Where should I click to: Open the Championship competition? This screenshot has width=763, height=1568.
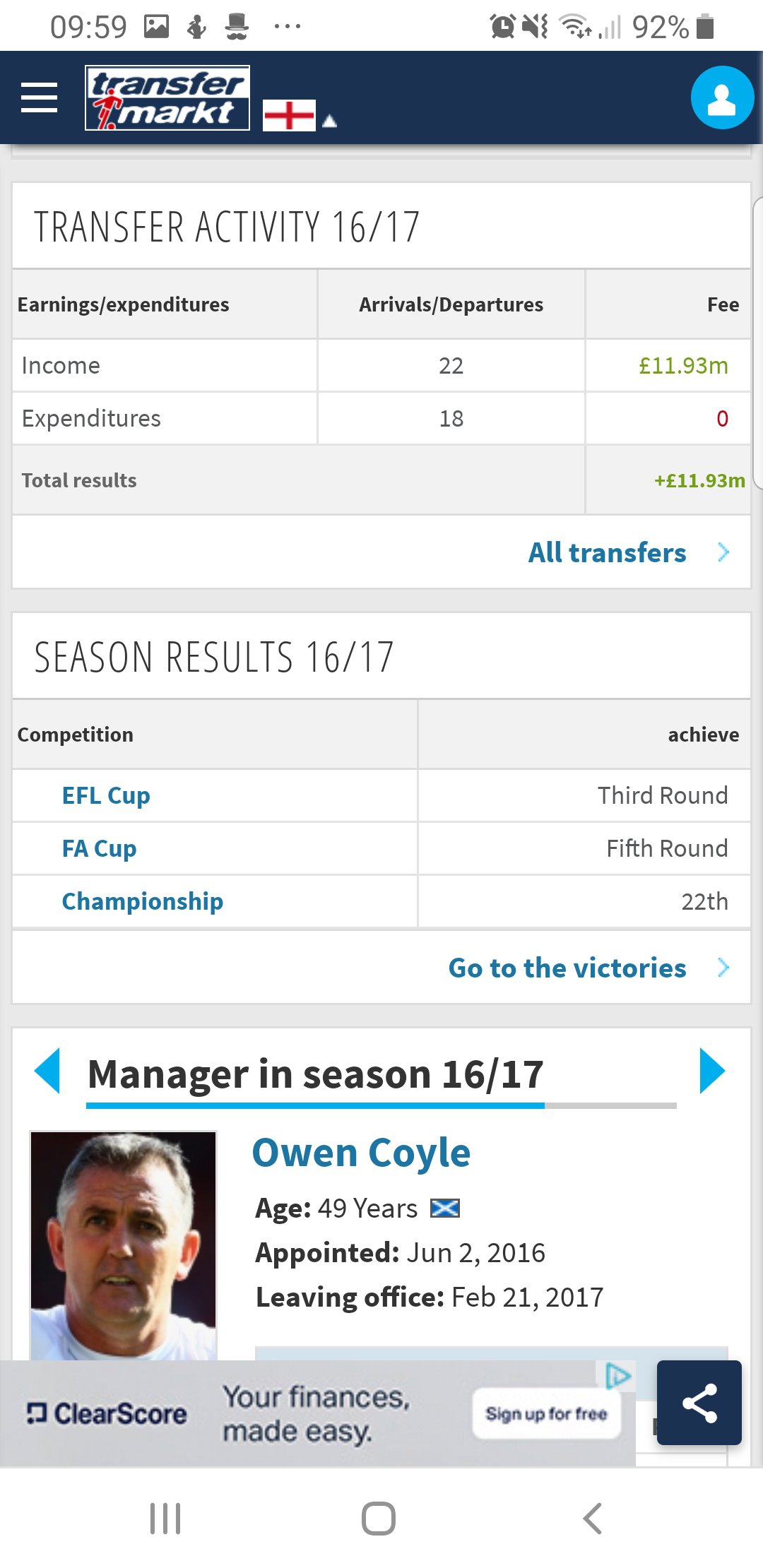(143, 901)
